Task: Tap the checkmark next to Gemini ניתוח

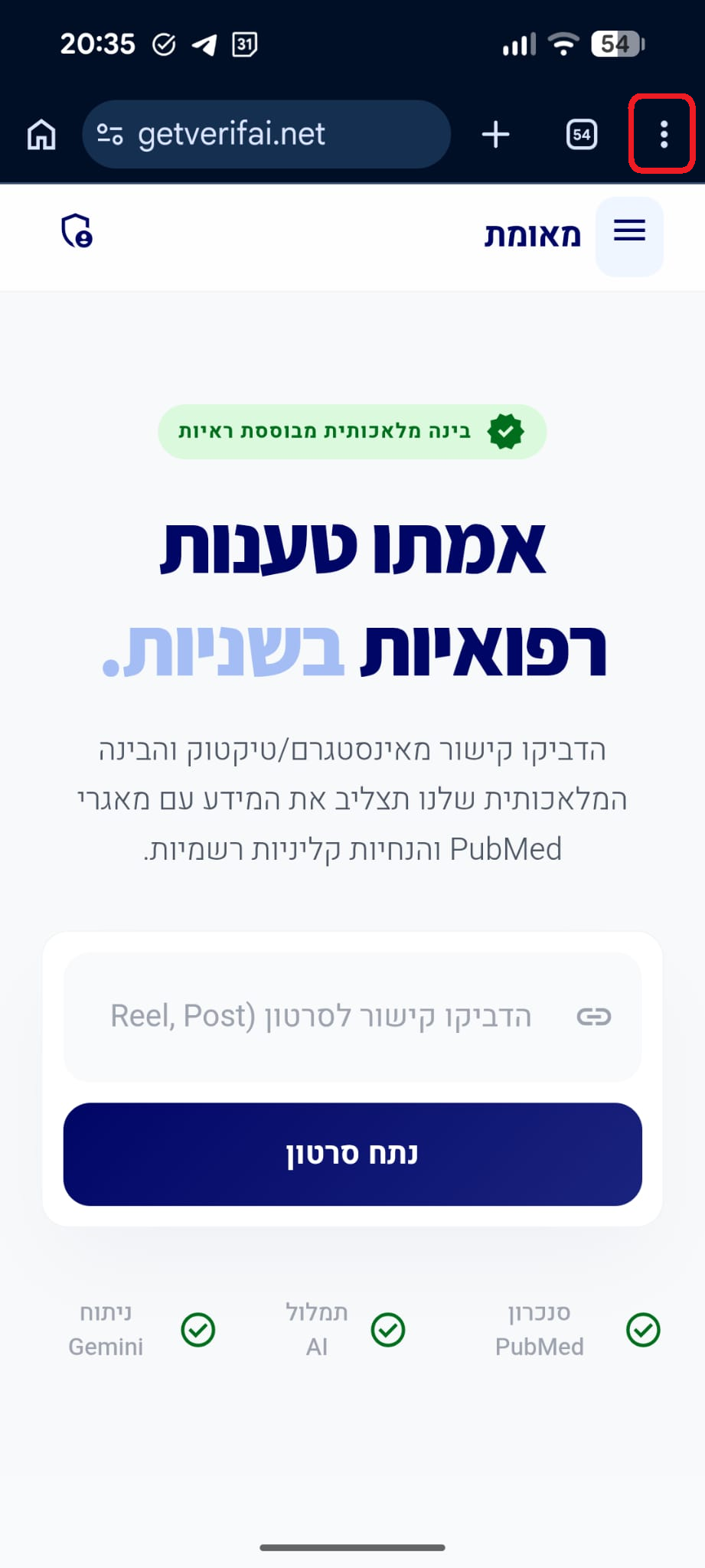Action: [x=198, y=1330]
